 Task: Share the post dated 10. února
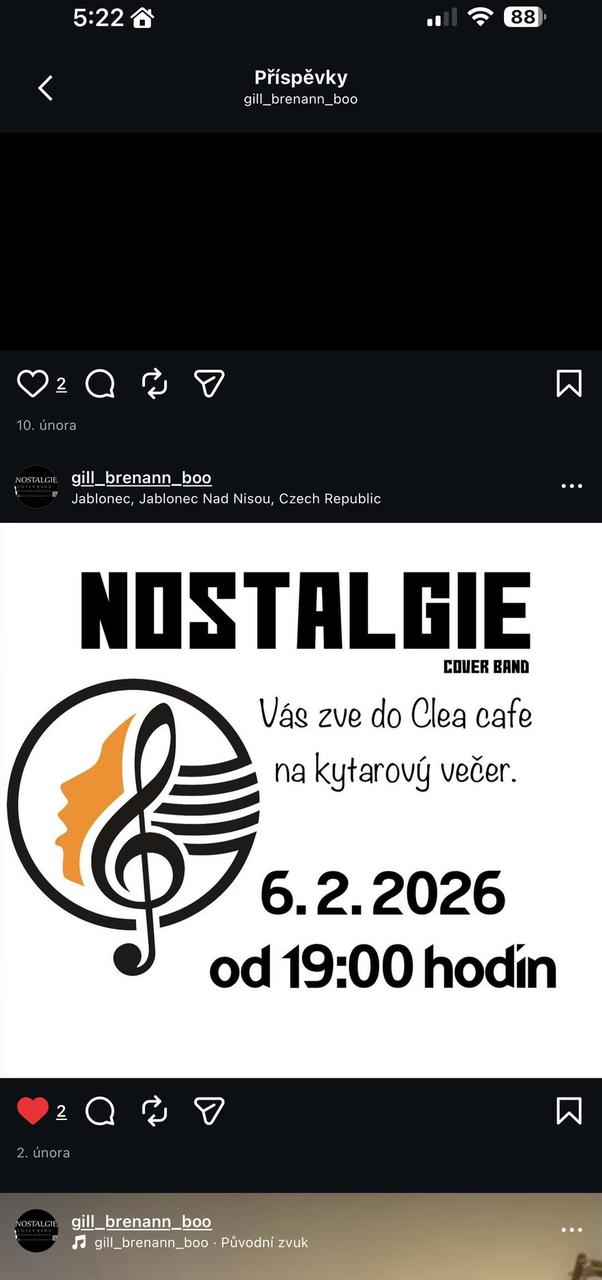(208, 384)
